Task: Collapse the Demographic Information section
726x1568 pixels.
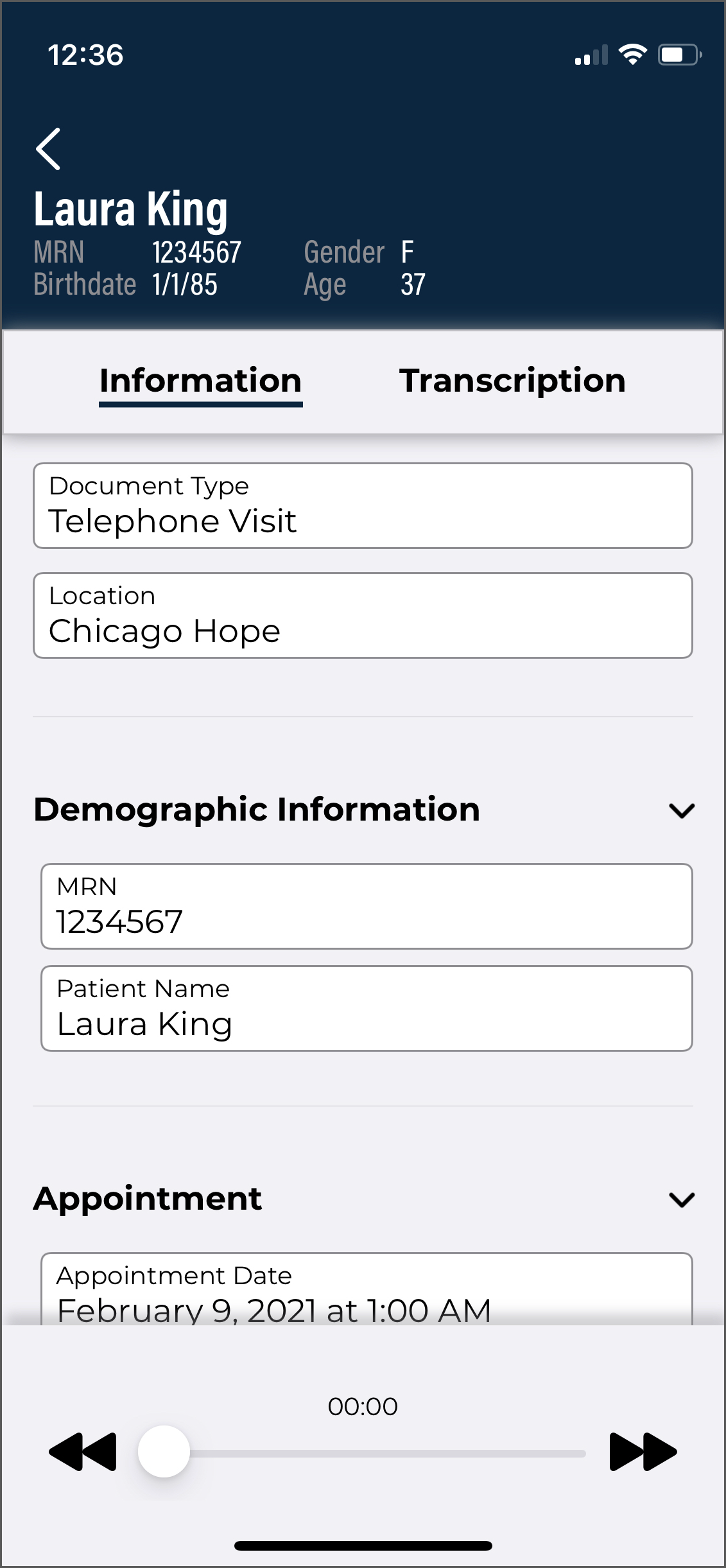Action: [681, 810]
